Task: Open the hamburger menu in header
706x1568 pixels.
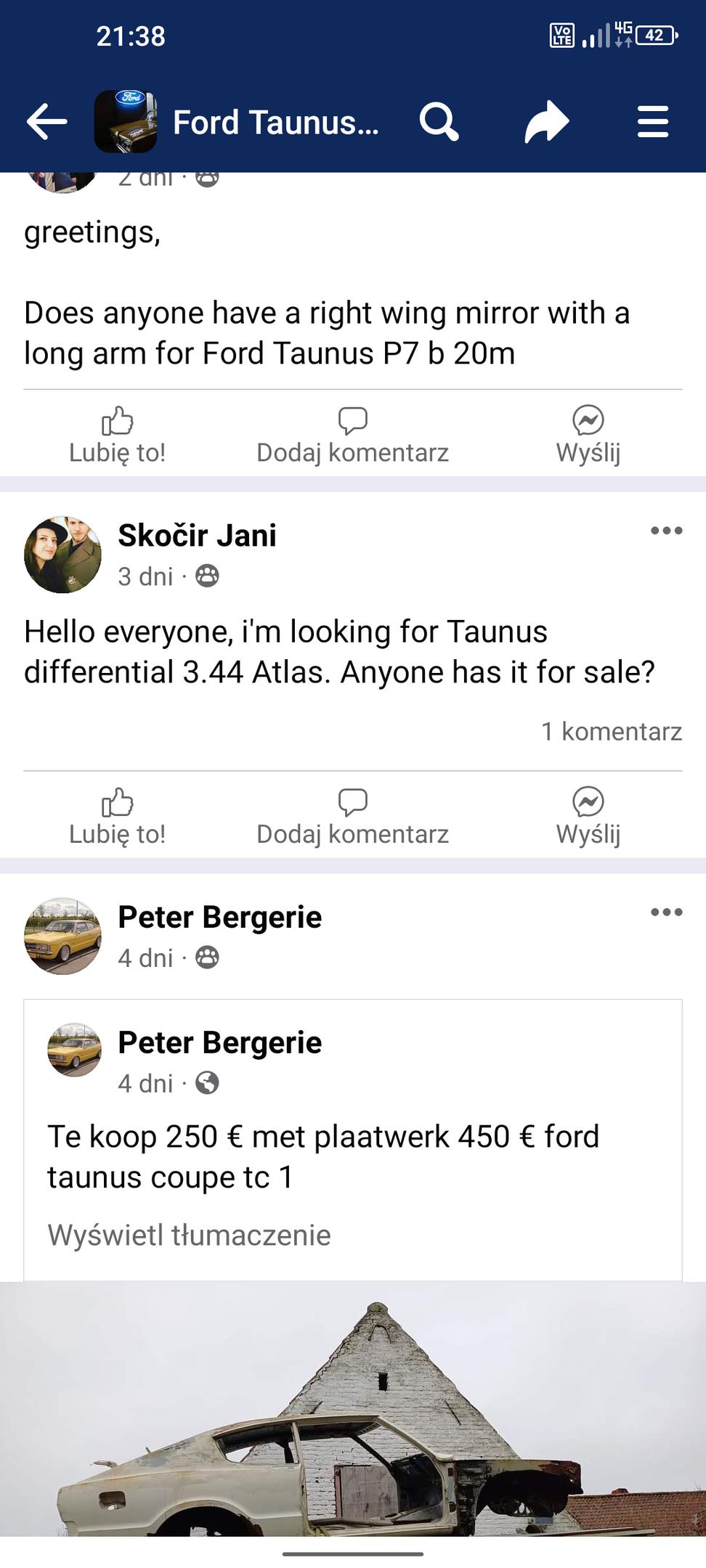Action: coord(652,121)
